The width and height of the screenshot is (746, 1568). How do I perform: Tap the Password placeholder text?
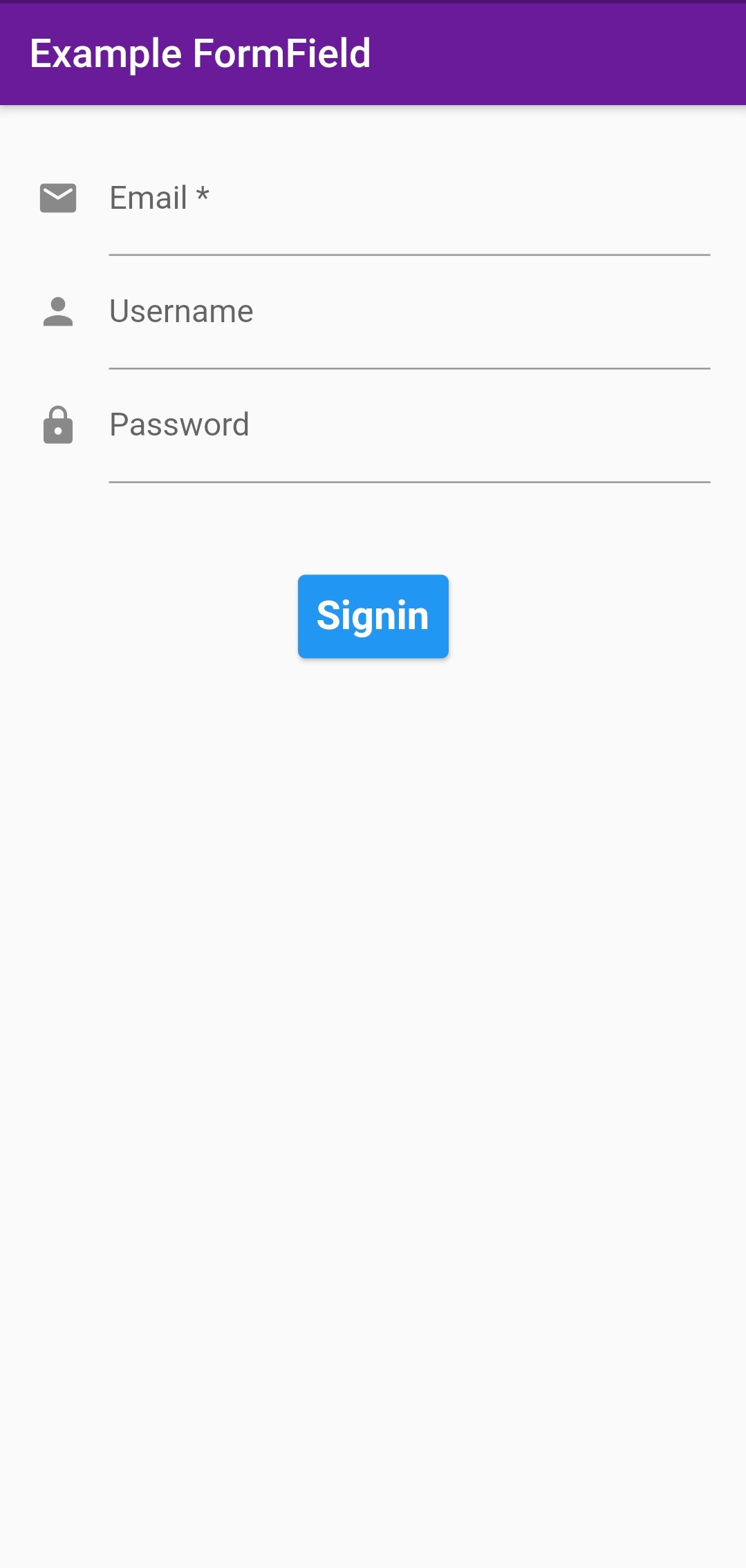(180, 425)
